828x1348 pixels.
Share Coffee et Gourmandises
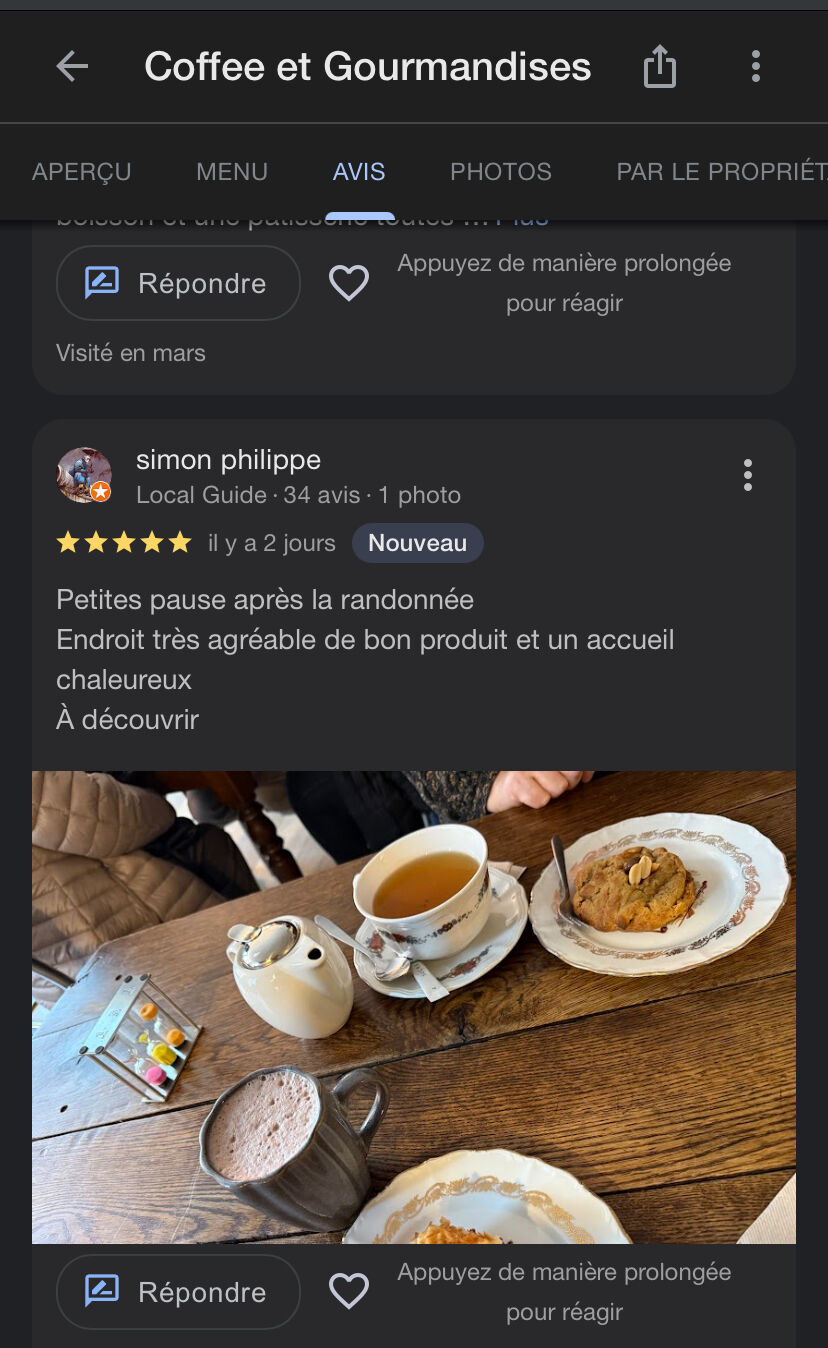(659, 68)
